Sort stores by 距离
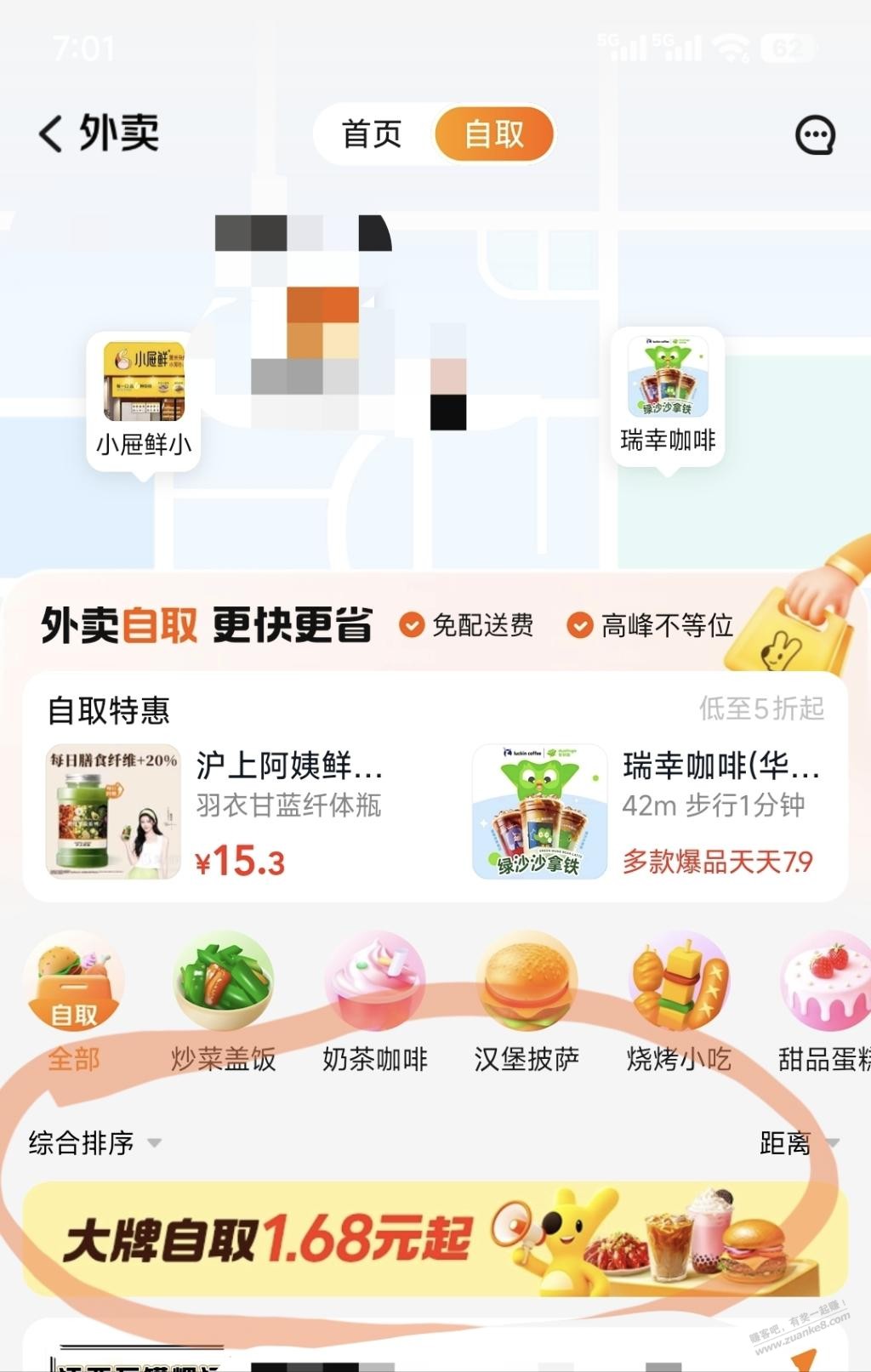This screenshot has height=1372, width=871. click(797, 1142)
